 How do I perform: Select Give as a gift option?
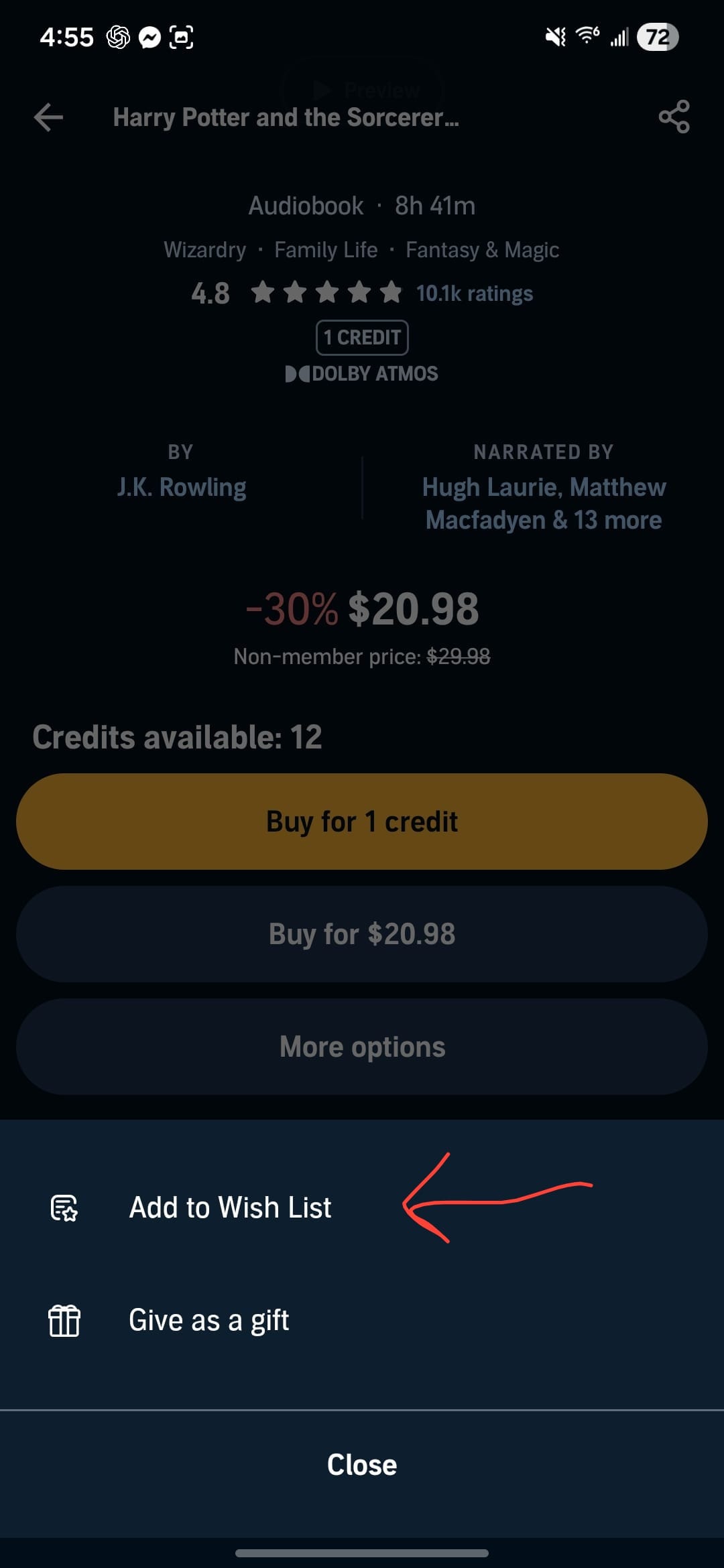coord(208,1320)
